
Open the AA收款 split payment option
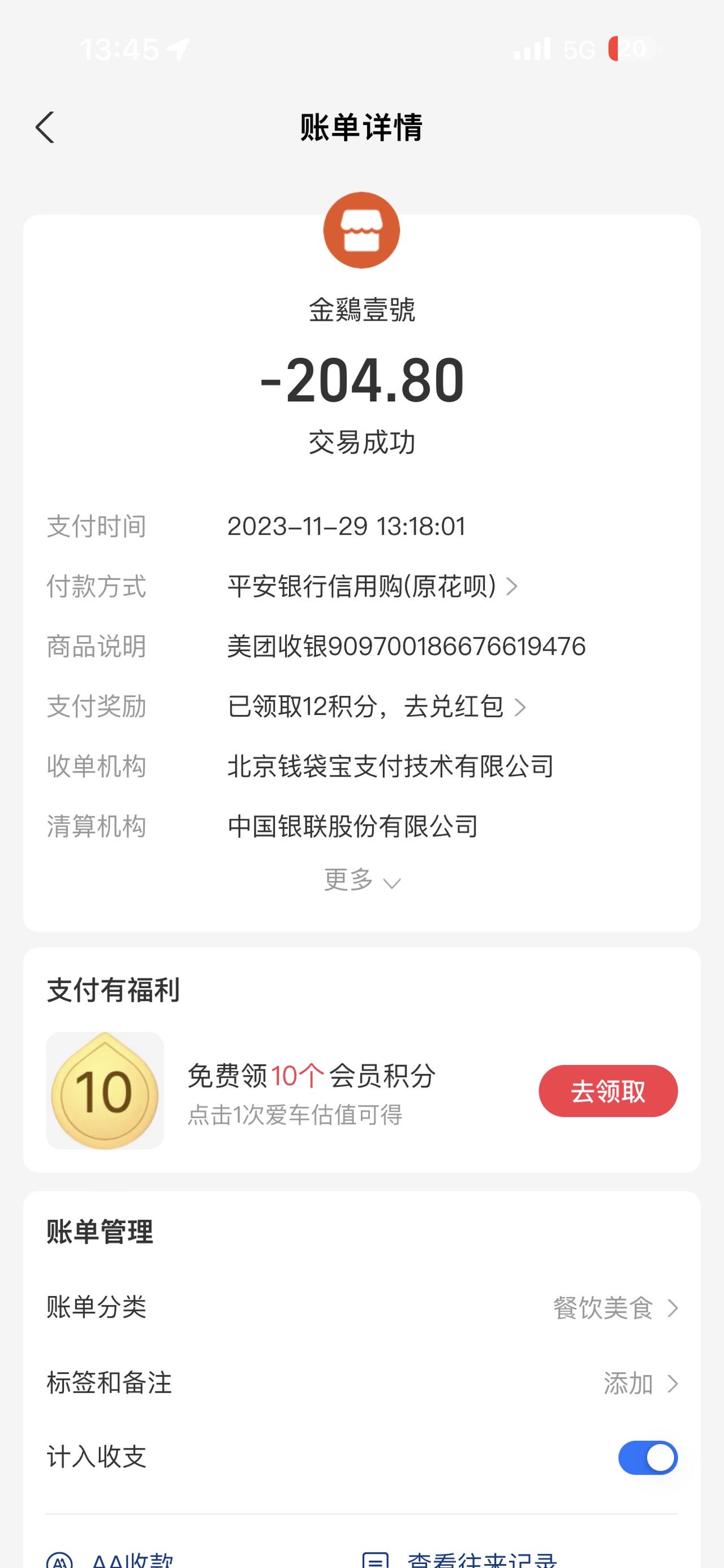click(x=111, y=1558)
